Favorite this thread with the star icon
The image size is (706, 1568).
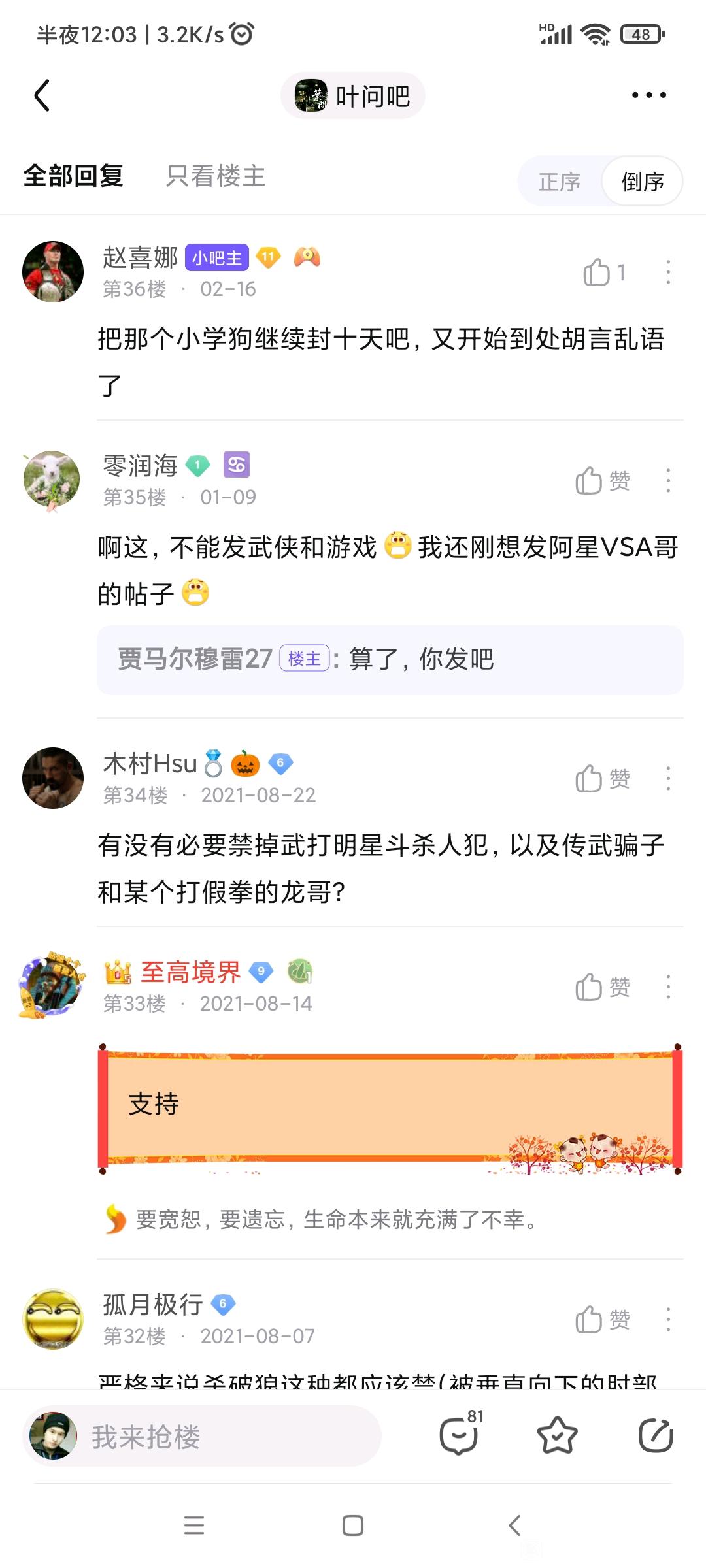557,1435
